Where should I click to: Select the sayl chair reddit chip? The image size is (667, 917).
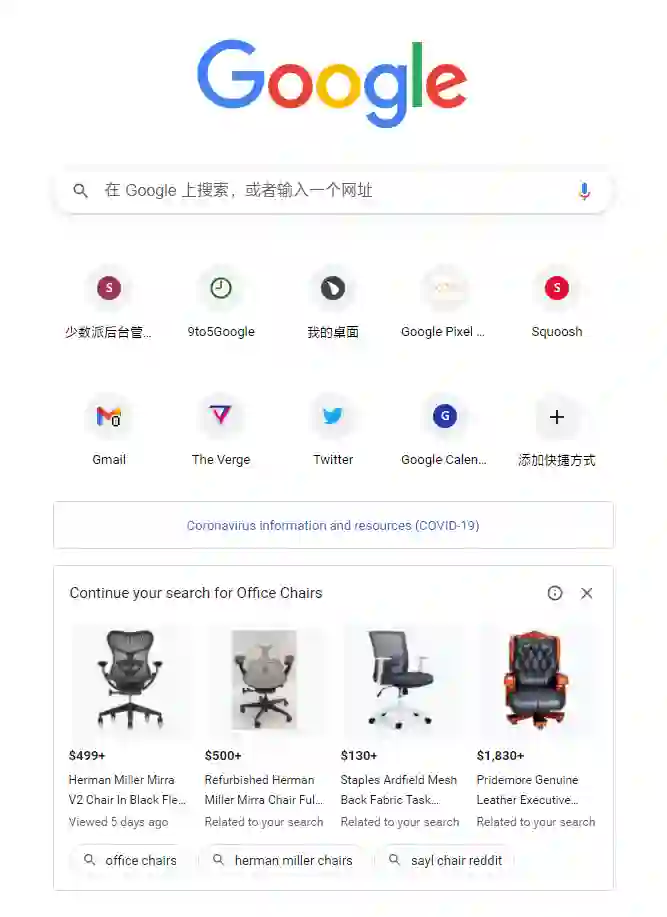click(445, 860)
